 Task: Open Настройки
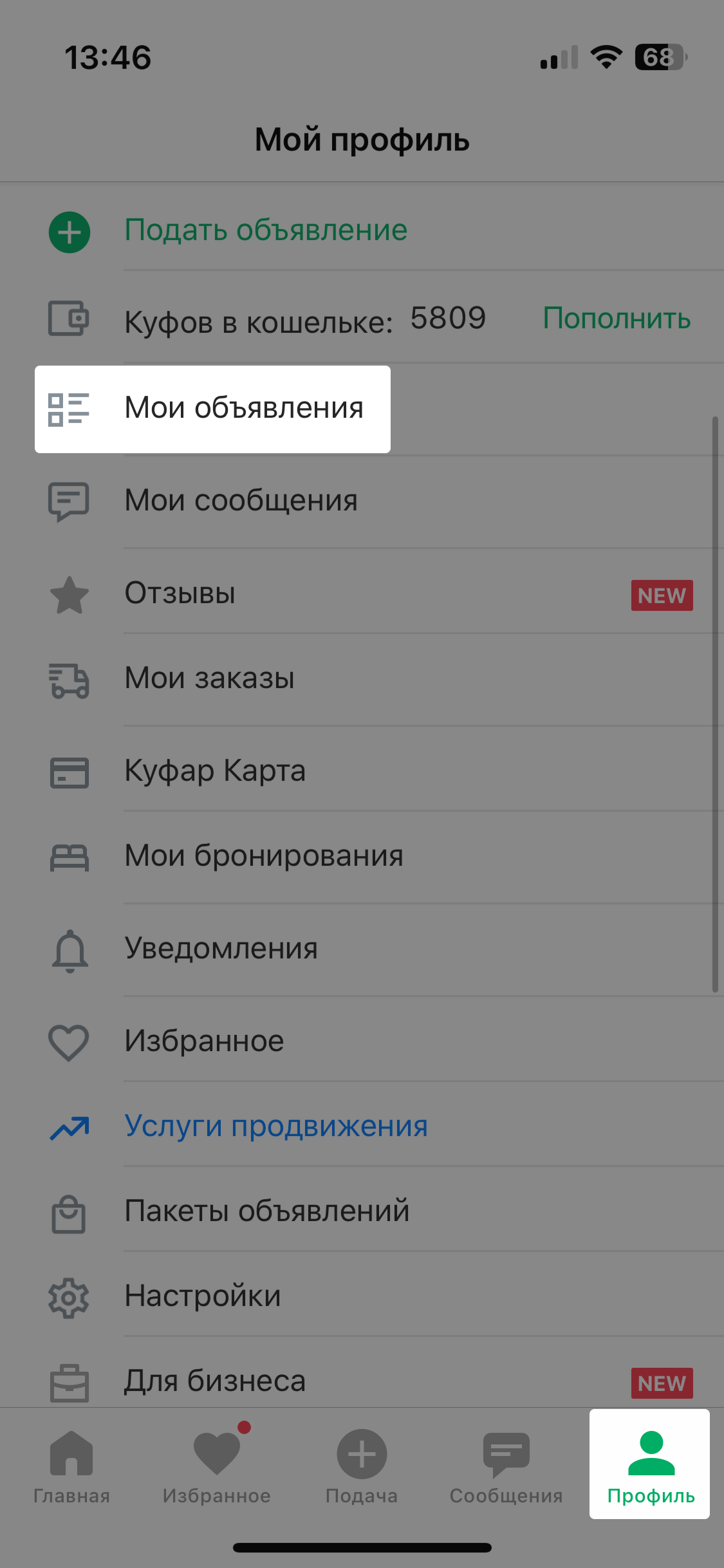click(203, 1296)
